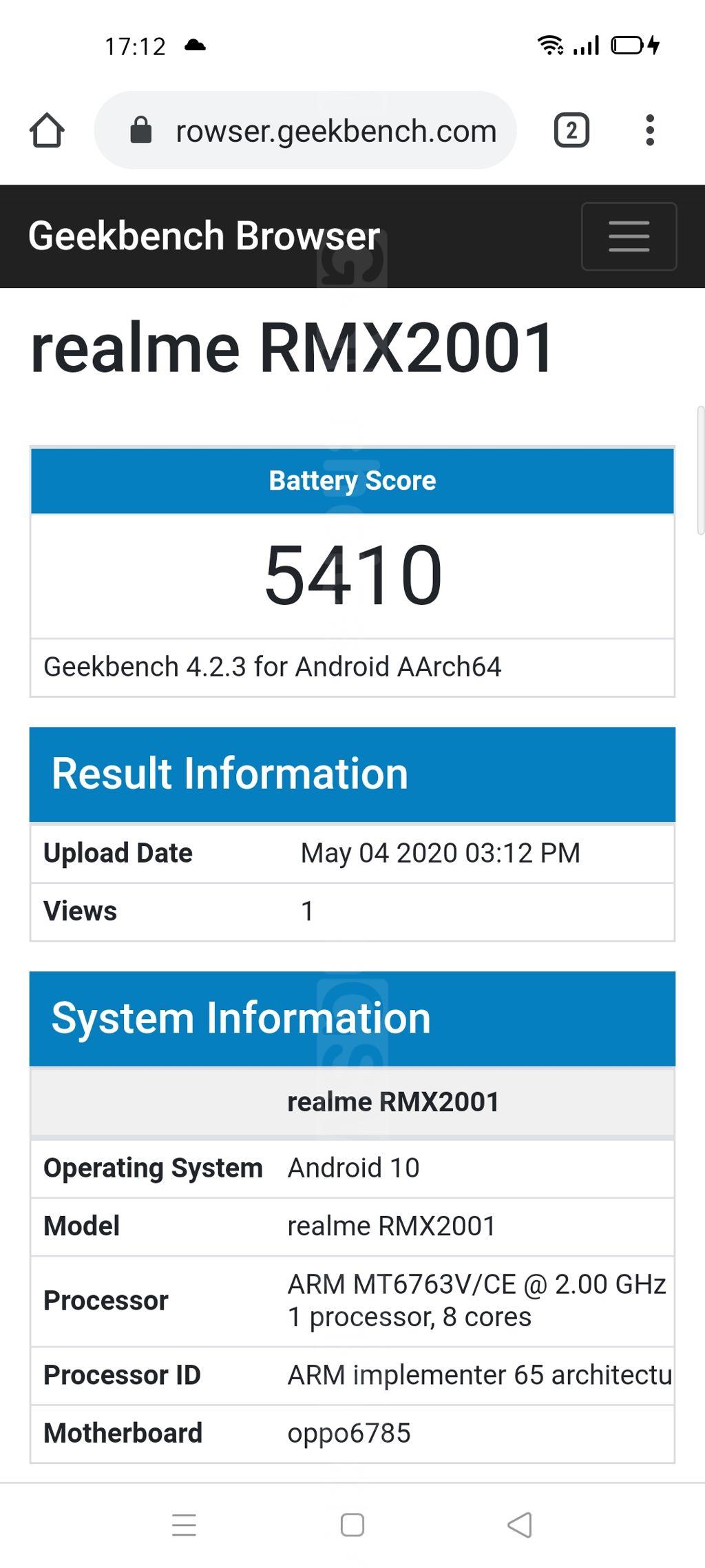Image resolution: width=705 pixels, height=1568 pixels.
Task: Open the tab switcher showing 2 tabs
Action: tap(571, 130)
